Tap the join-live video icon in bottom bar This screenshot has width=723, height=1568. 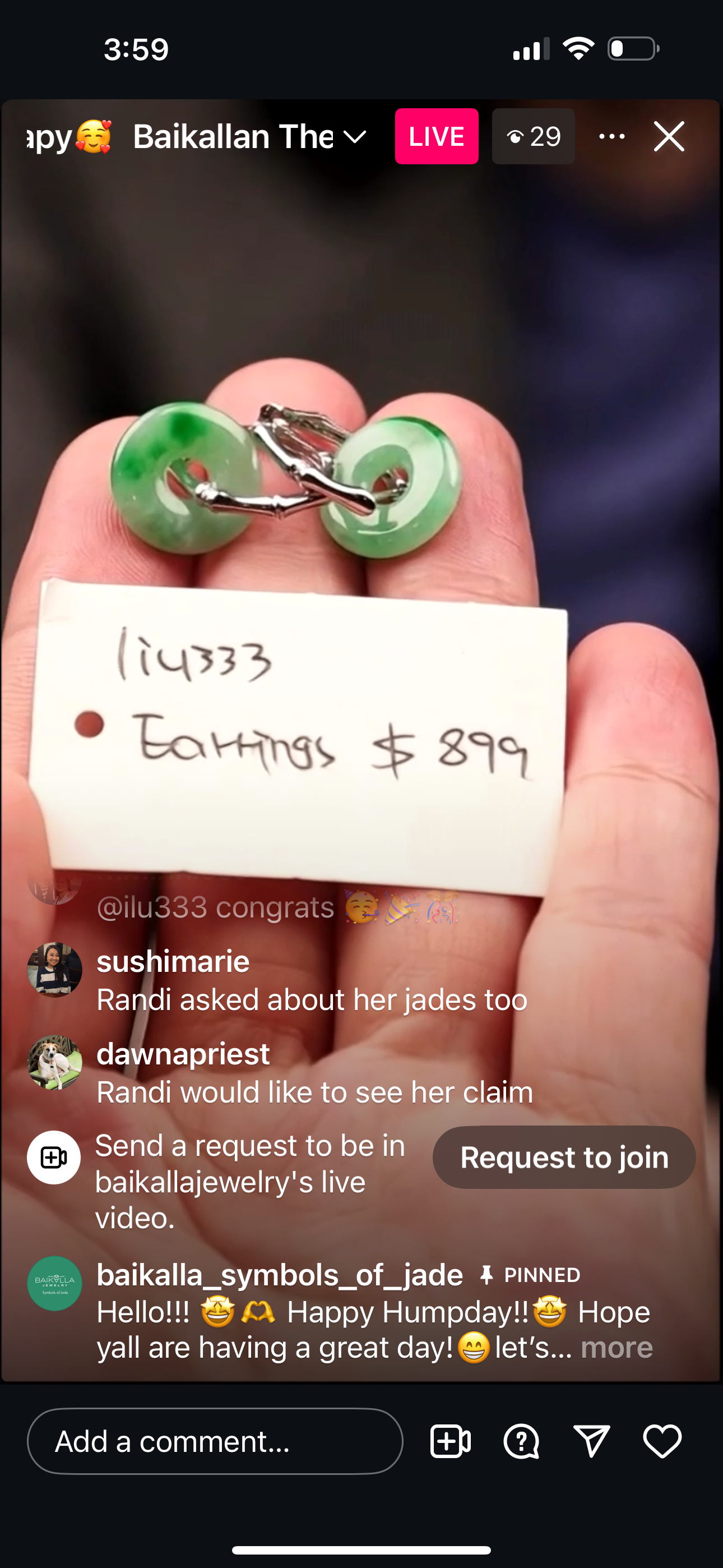click(x=451, y=1441)
